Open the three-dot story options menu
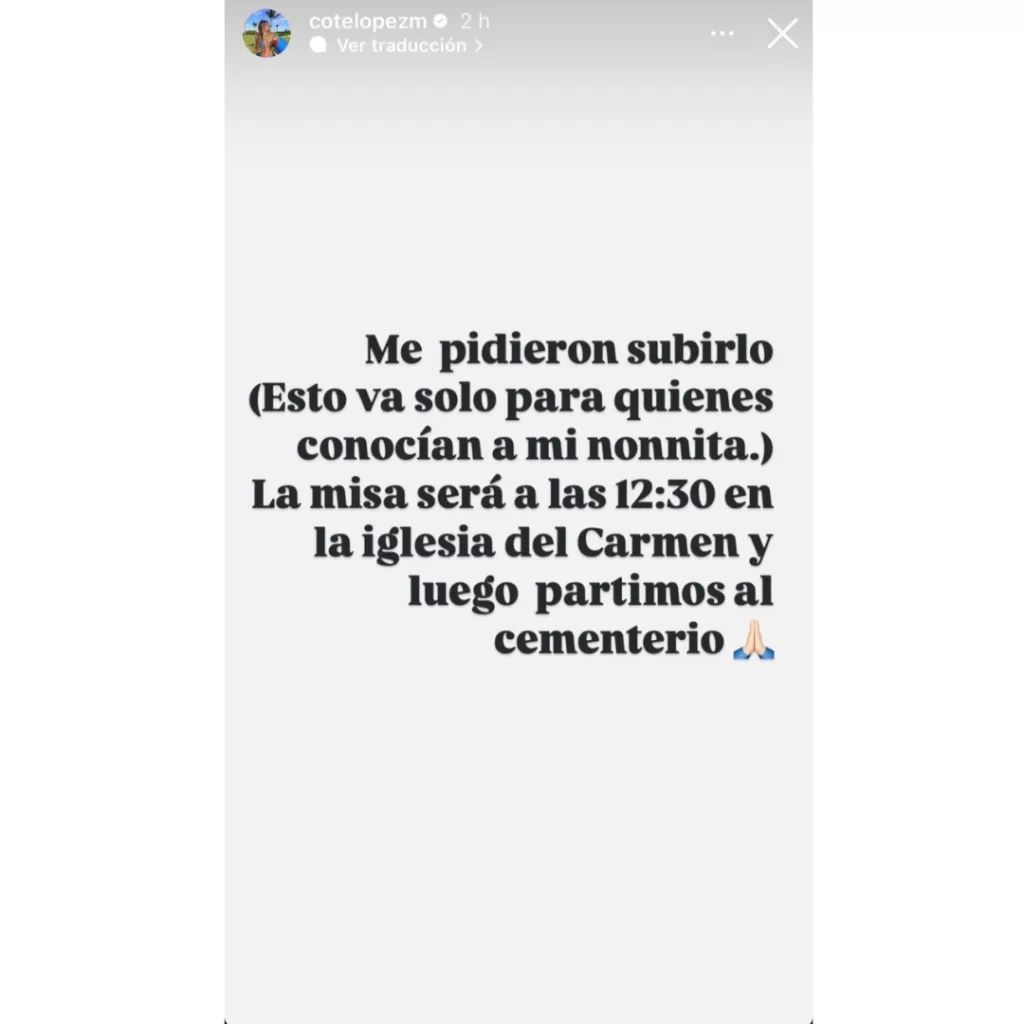Screen dimensions: 1024x1024 722,34
